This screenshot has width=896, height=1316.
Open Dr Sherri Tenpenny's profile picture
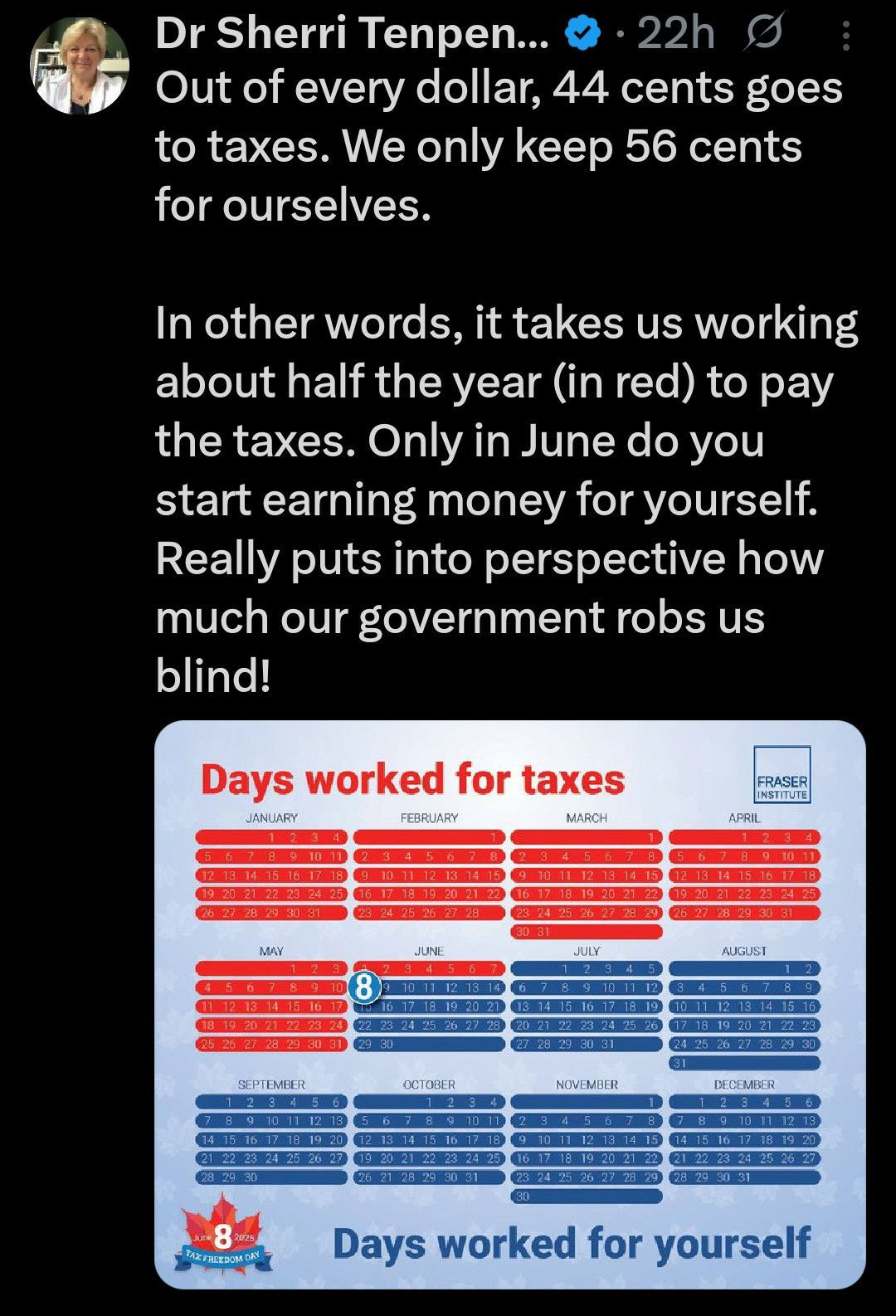pos(80,66)
